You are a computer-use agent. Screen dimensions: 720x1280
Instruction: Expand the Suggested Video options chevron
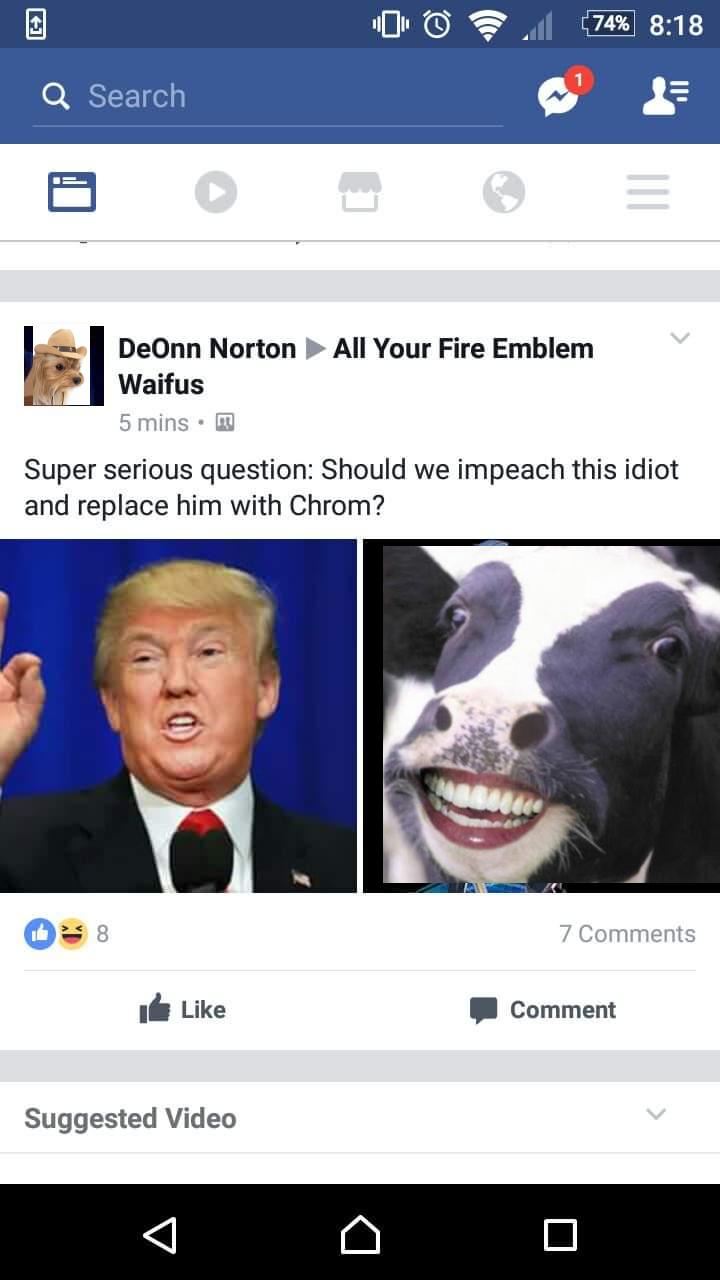tap(656, 1114)
